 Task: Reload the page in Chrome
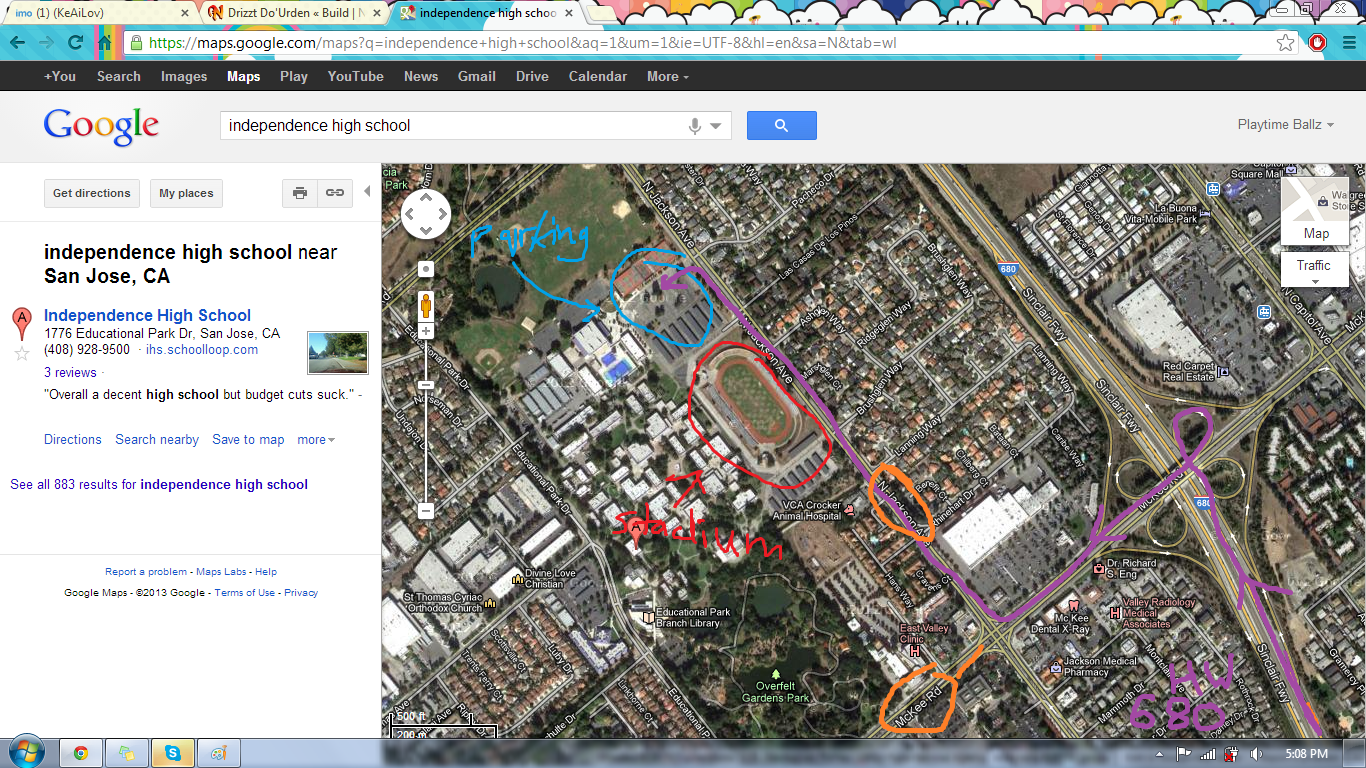pos(75,43)
